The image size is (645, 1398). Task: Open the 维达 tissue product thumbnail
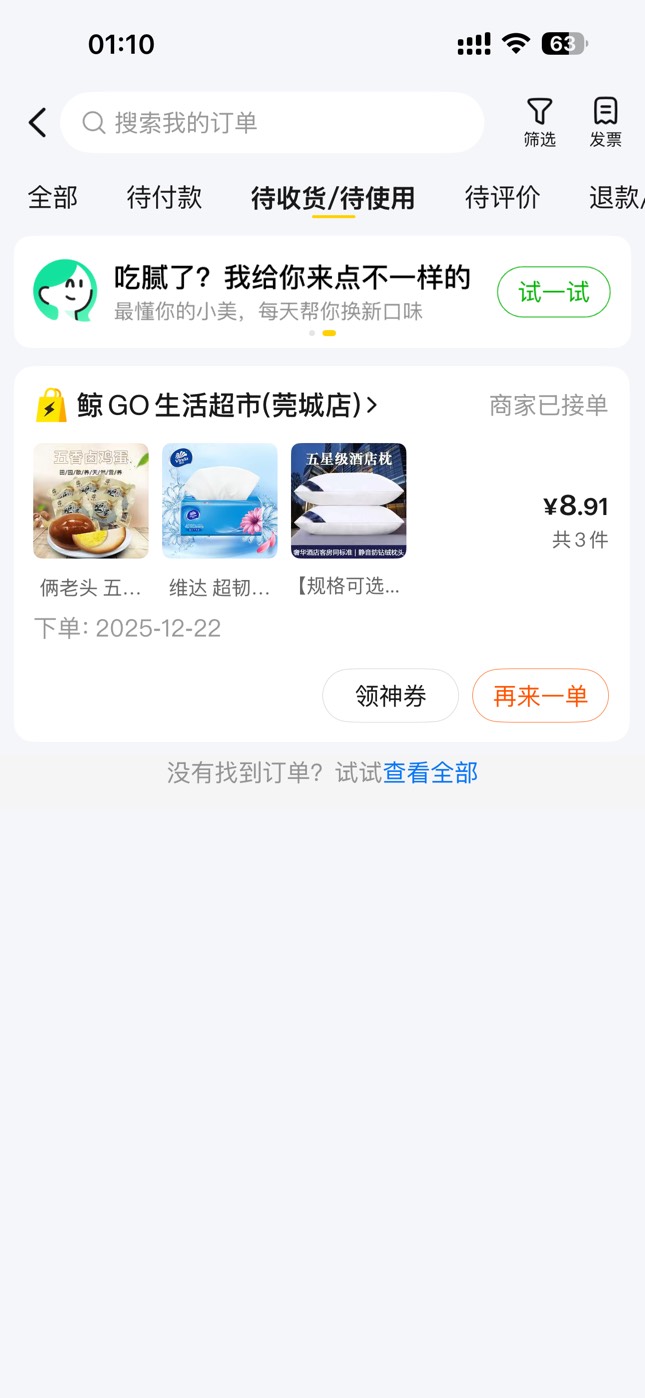click(220, 501)
